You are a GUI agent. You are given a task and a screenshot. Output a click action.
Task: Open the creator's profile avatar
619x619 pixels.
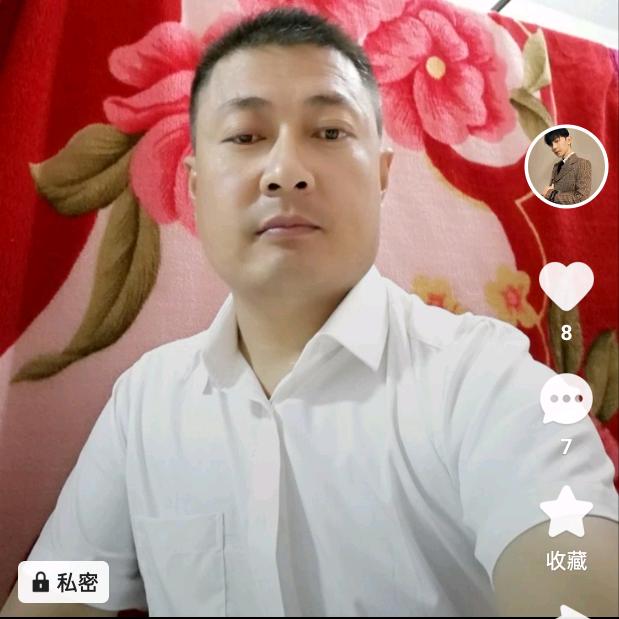pos(566,167)
